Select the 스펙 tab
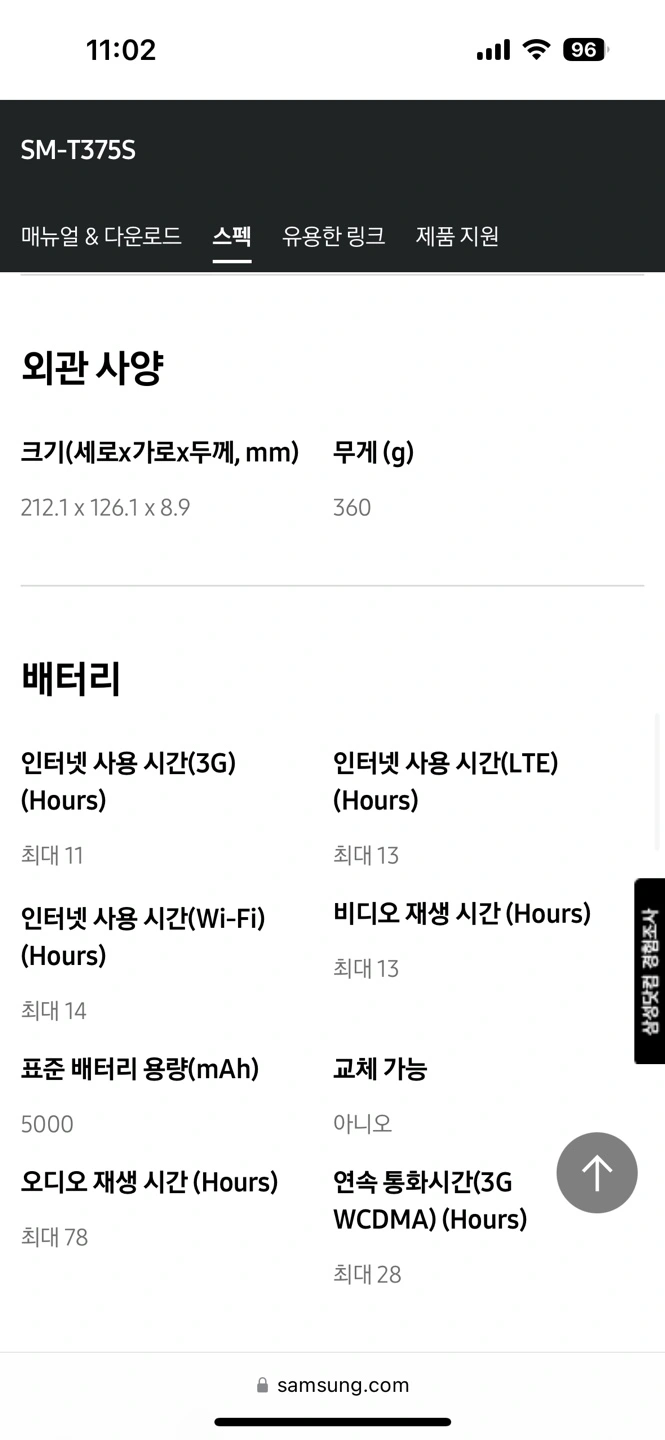This screenshot has height=1440, width=665. coord(231,237)
